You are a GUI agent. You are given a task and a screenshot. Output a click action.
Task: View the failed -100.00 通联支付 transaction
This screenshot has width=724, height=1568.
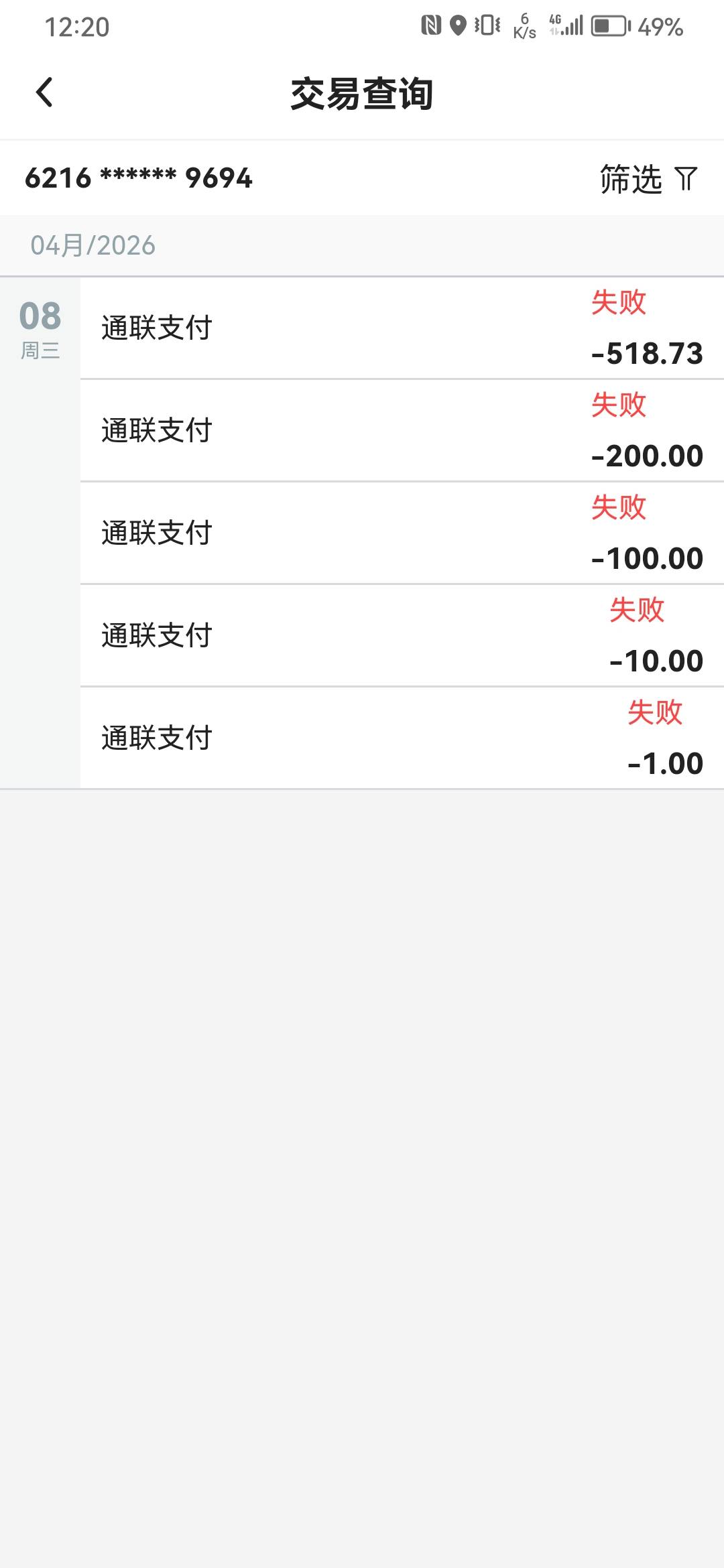[402, 533]
